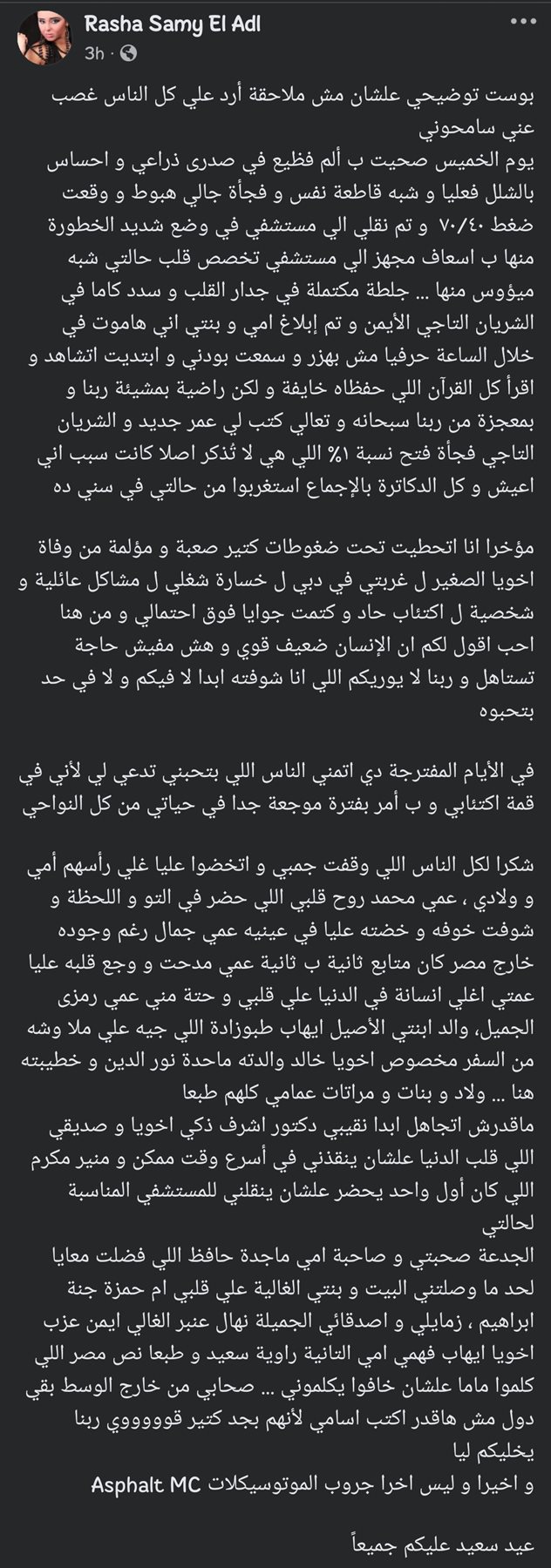Visit Rasha Samy El Adl's profile name link

(172, 26)
